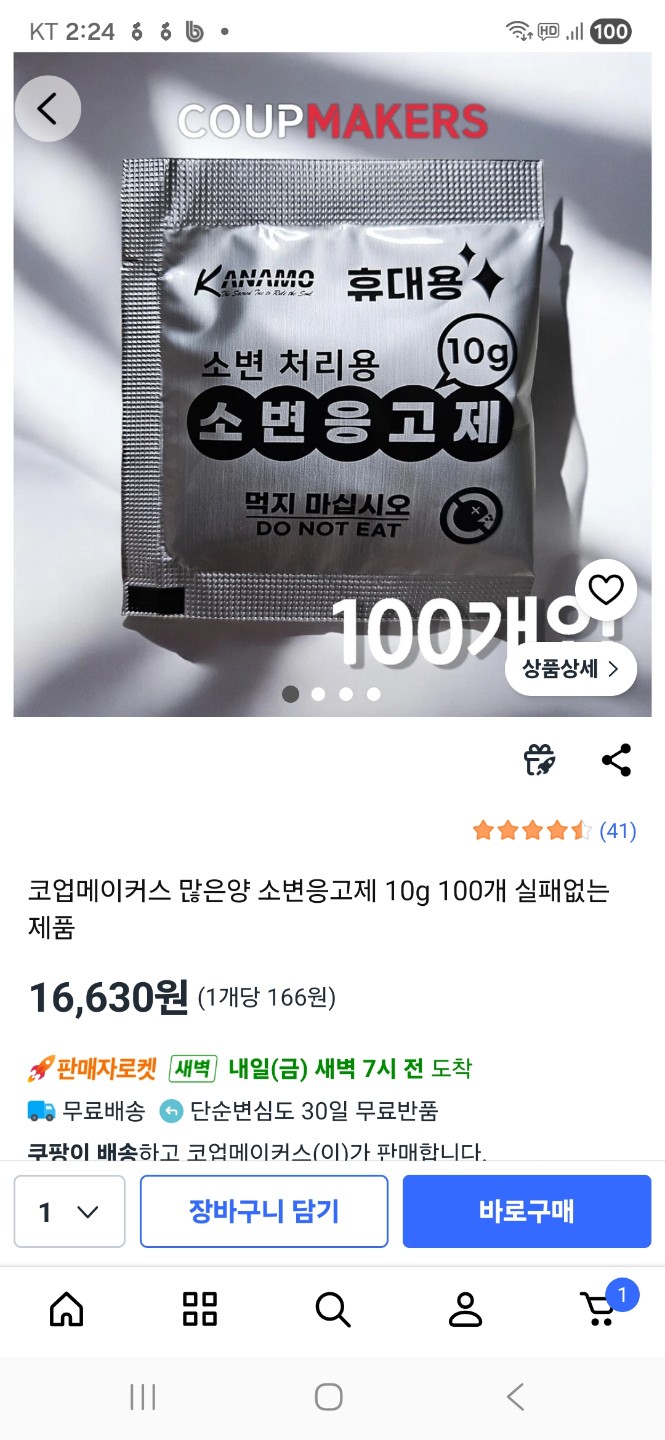Open the category grid tab

[200, 1308]
